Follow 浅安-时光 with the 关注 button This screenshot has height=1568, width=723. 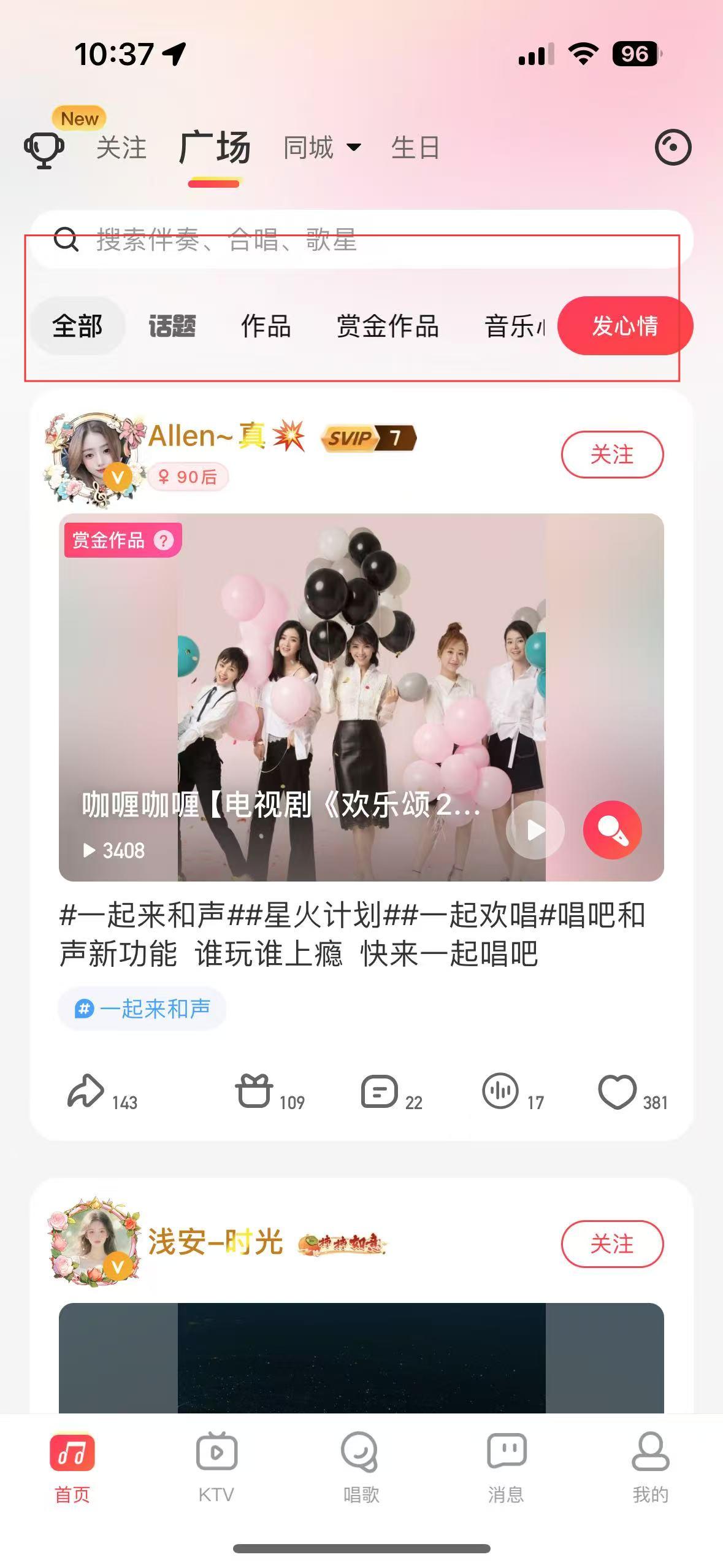click(611, 1244)
